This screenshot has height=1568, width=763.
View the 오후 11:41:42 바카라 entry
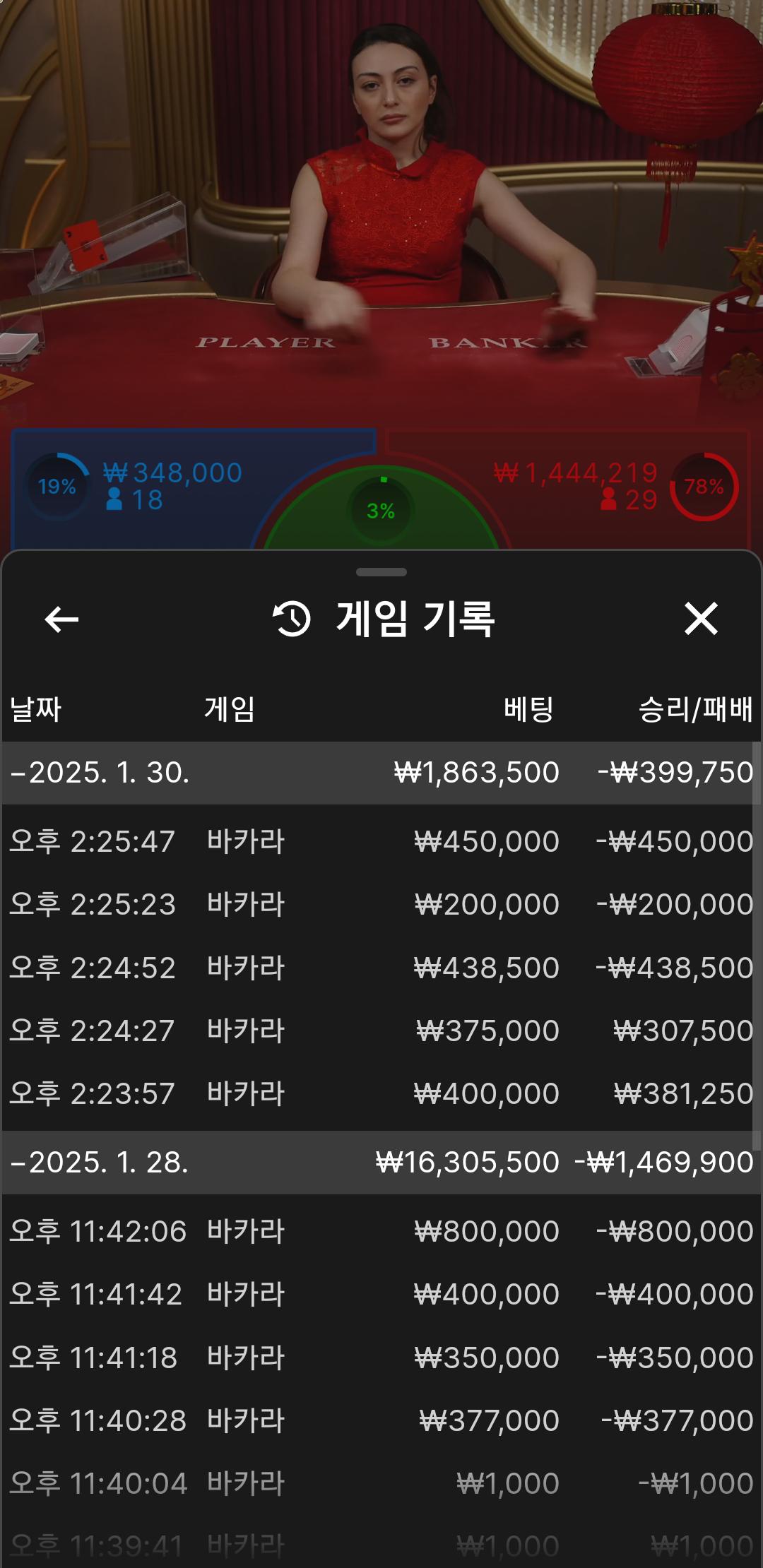click(381, 1294)
